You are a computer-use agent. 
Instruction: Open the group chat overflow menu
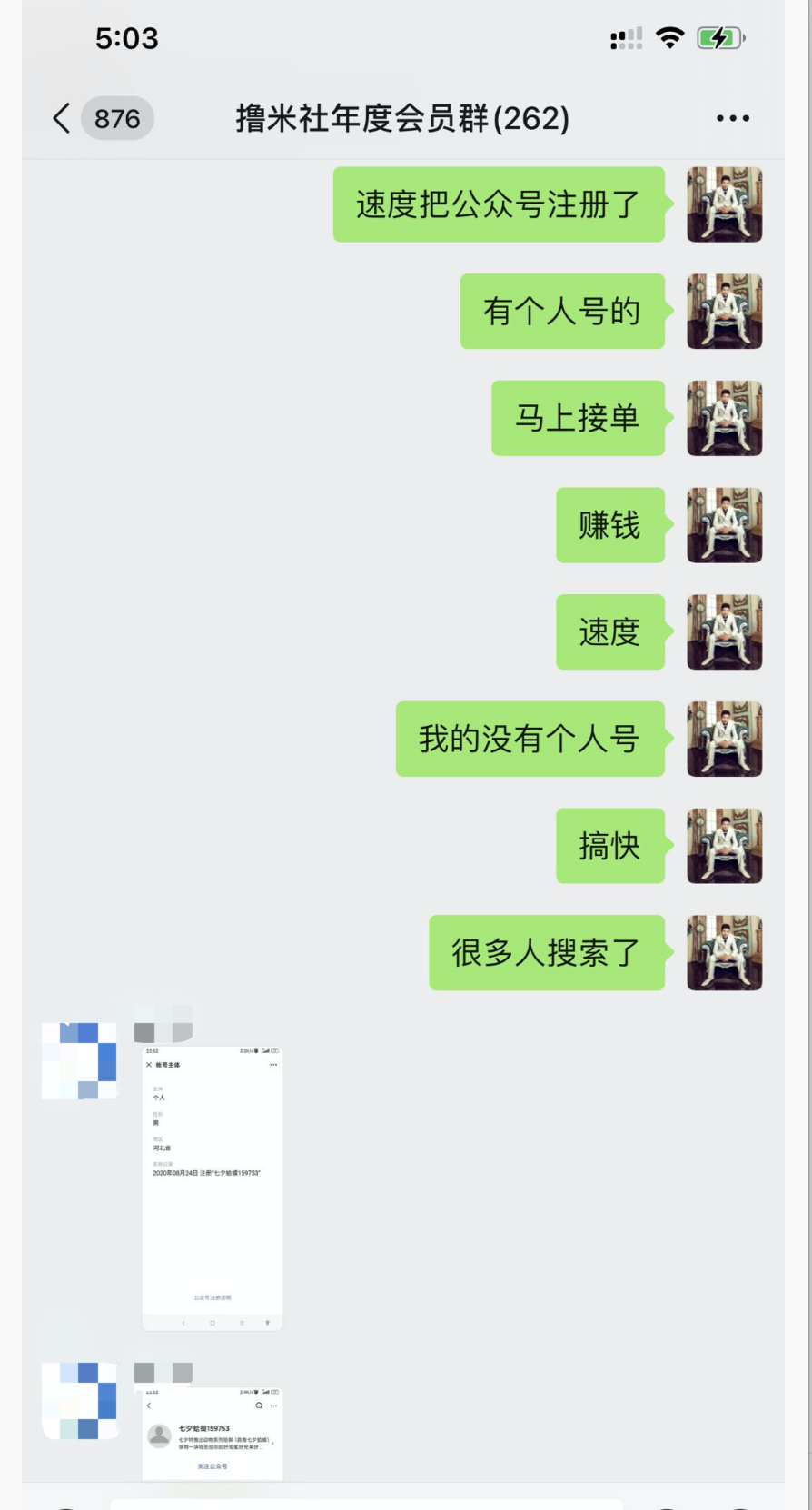732,118
